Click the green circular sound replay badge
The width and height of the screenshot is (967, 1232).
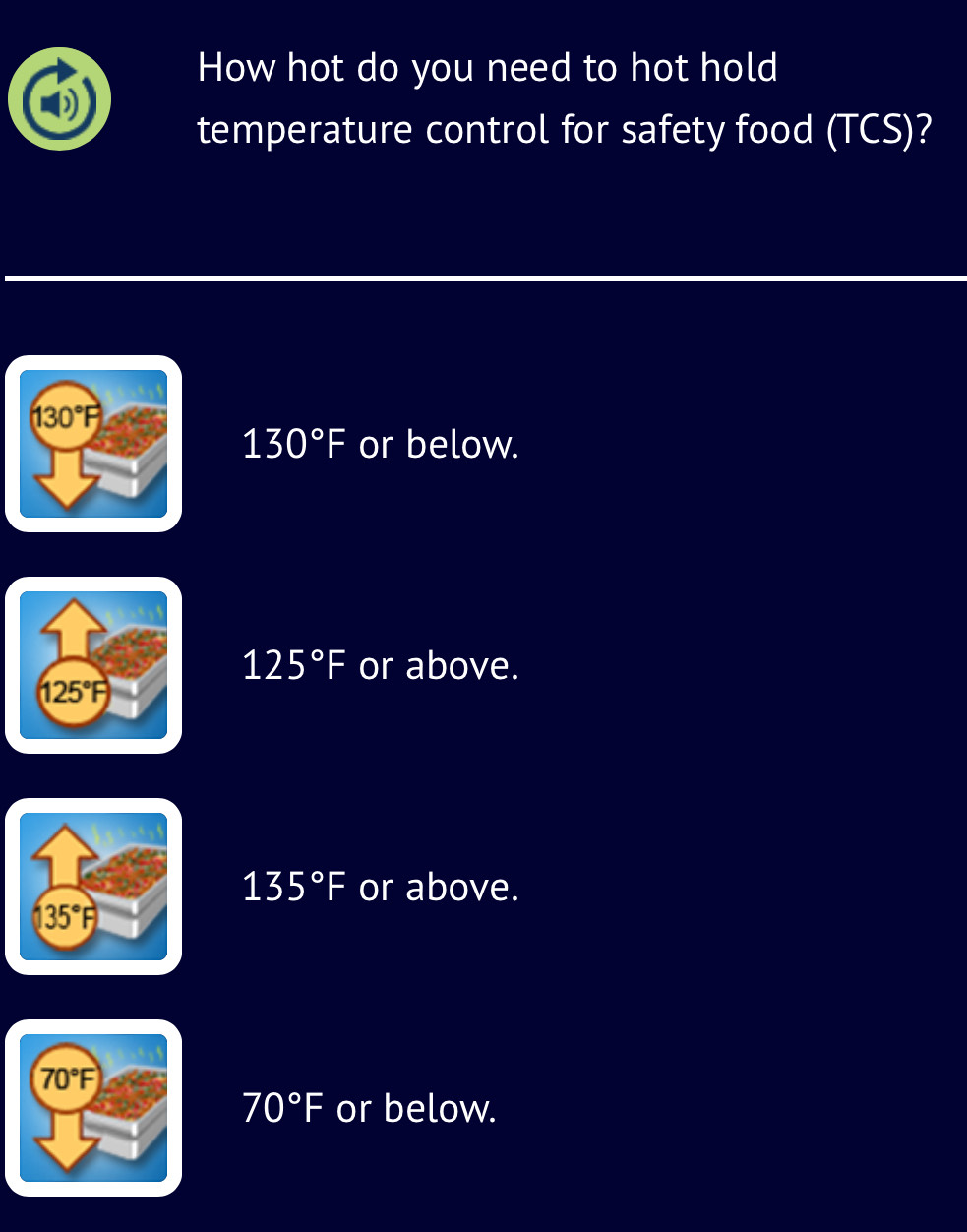(x=59, y=98)
